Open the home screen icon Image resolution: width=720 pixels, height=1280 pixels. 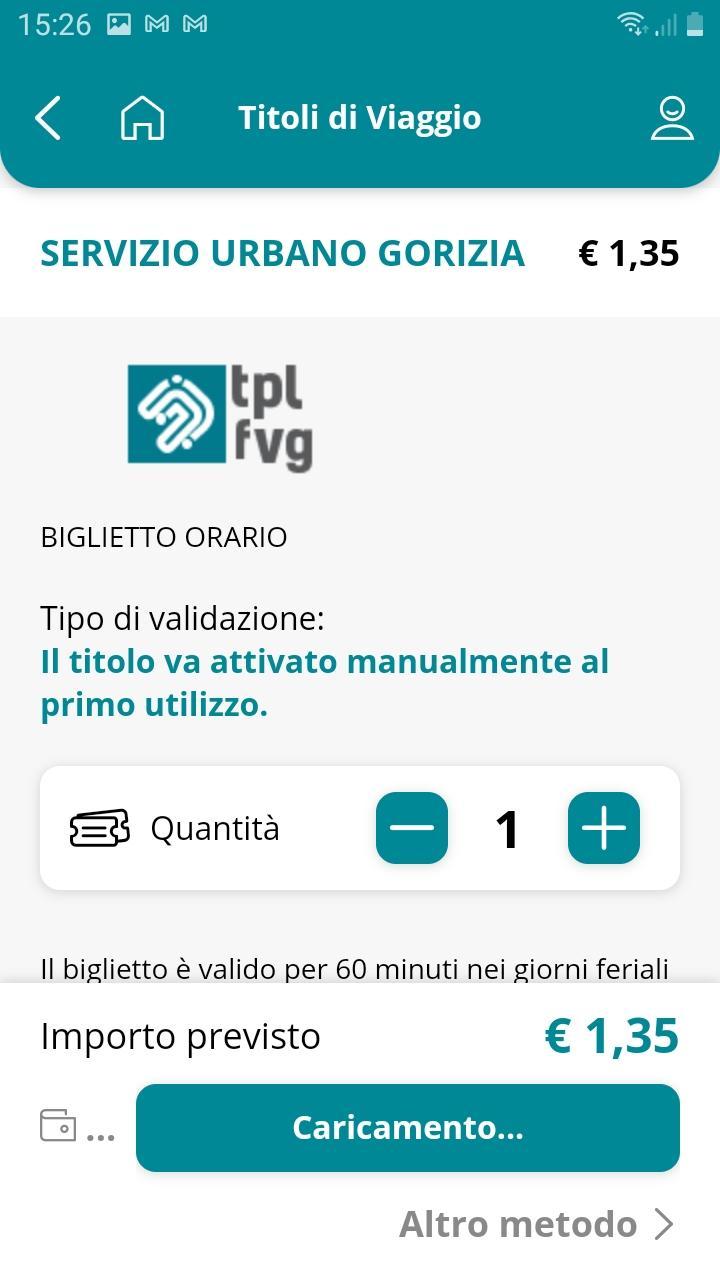pos(142,118)
